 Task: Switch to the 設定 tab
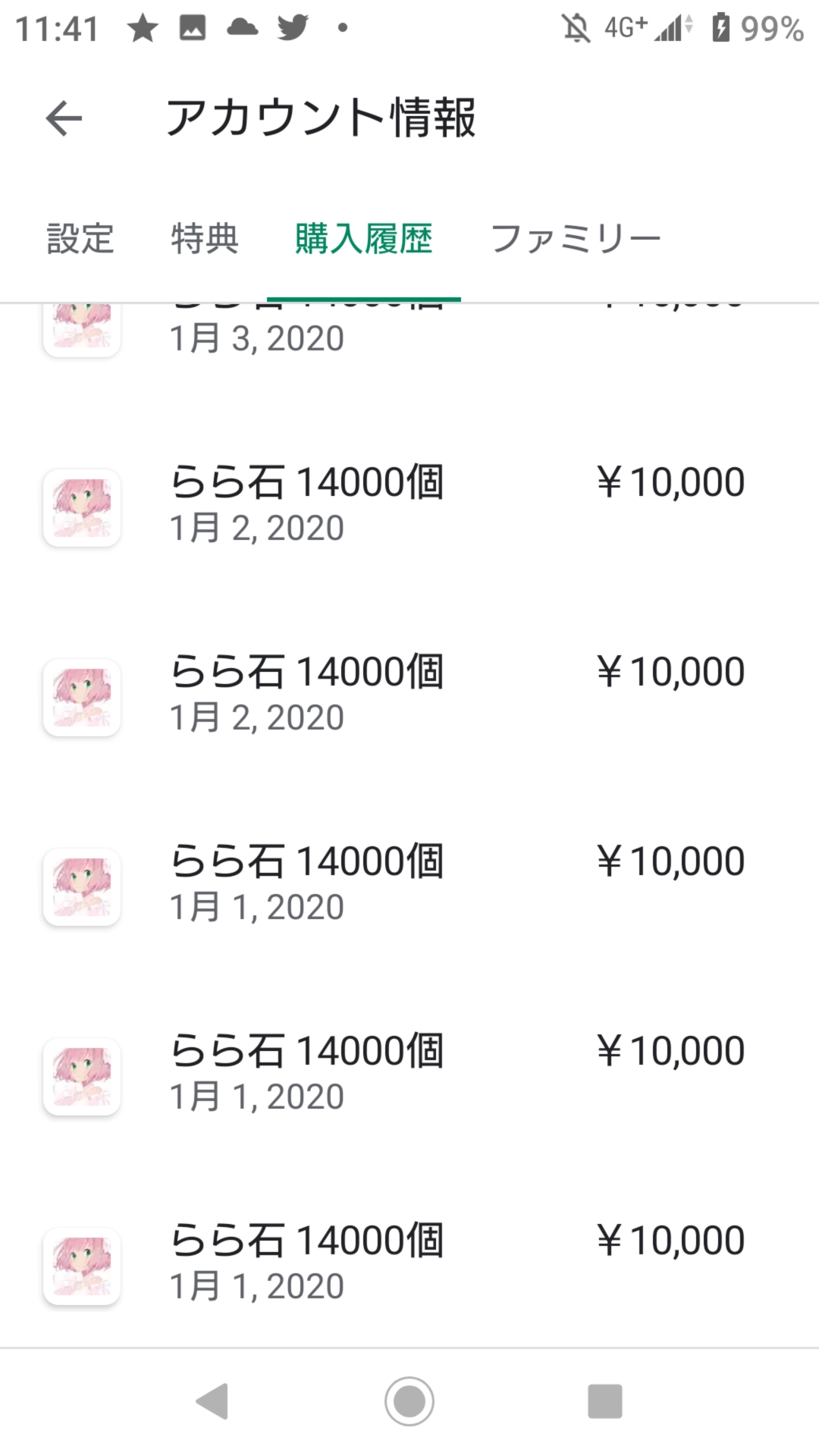pos(80,239)
